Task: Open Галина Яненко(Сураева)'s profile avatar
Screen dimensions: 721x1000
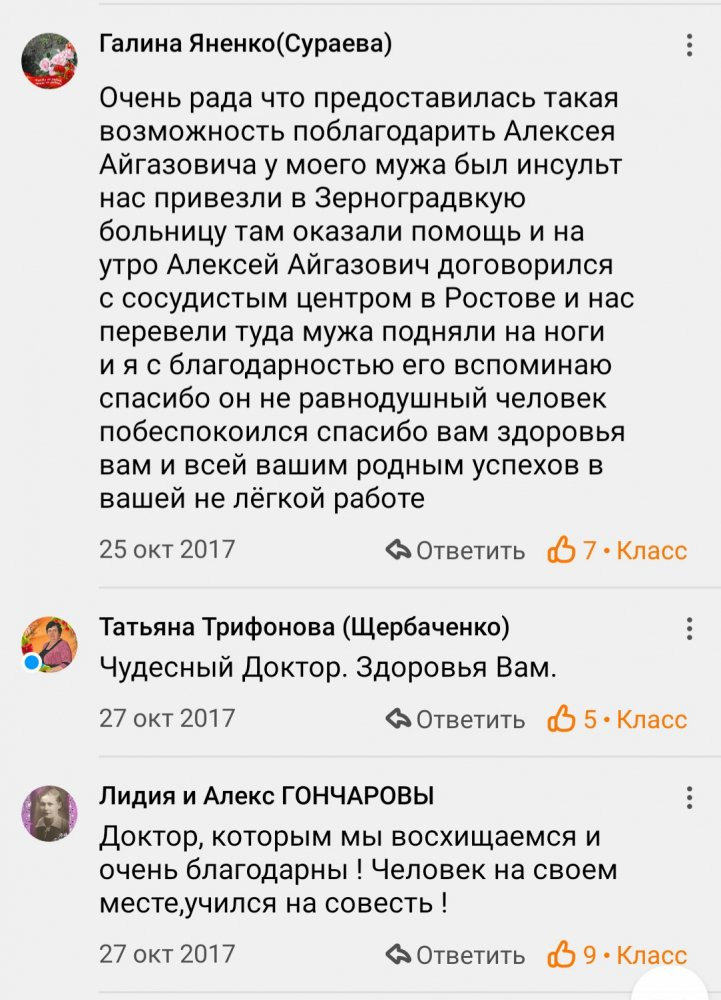Action: [x=49, y=60]
